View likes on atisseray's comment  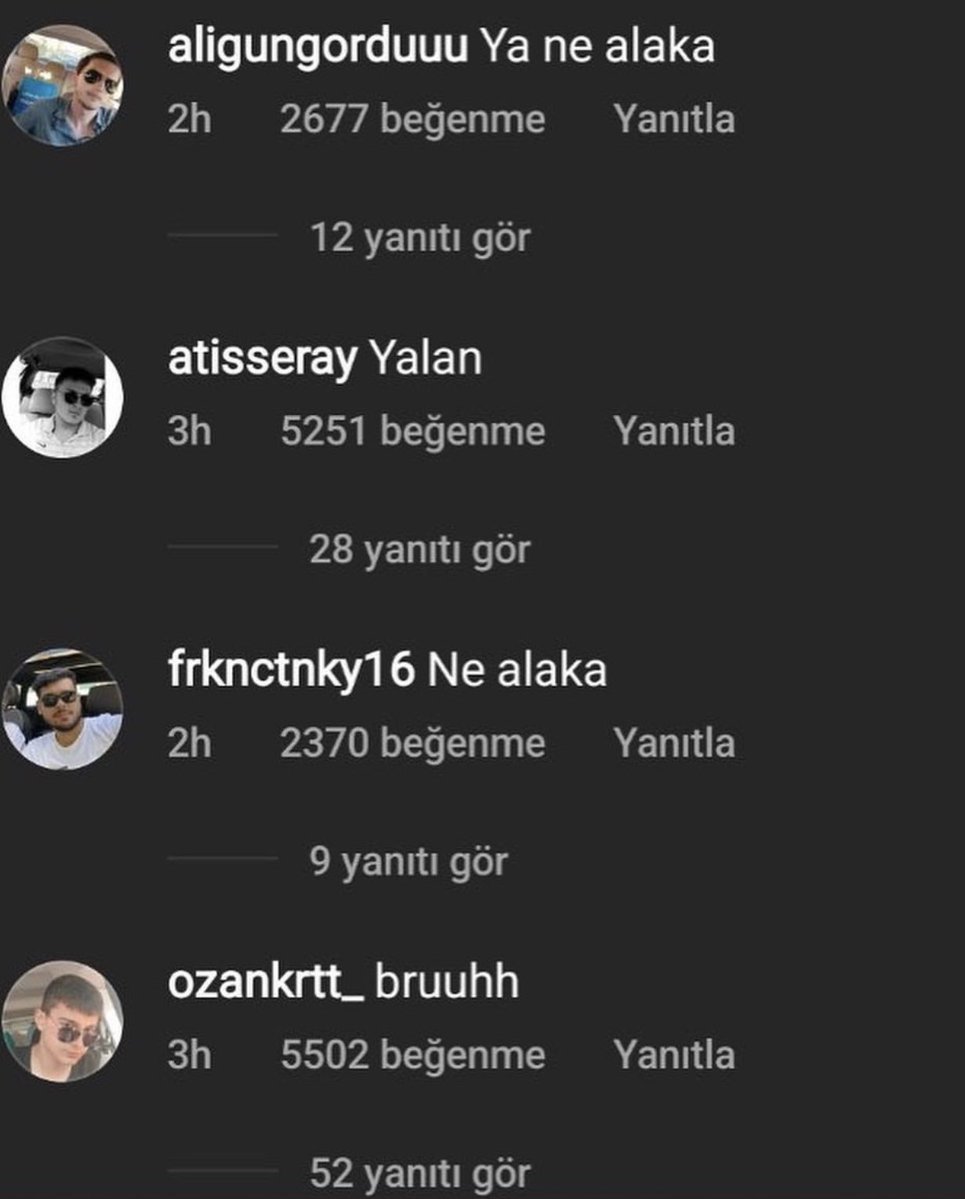(412, 432)
